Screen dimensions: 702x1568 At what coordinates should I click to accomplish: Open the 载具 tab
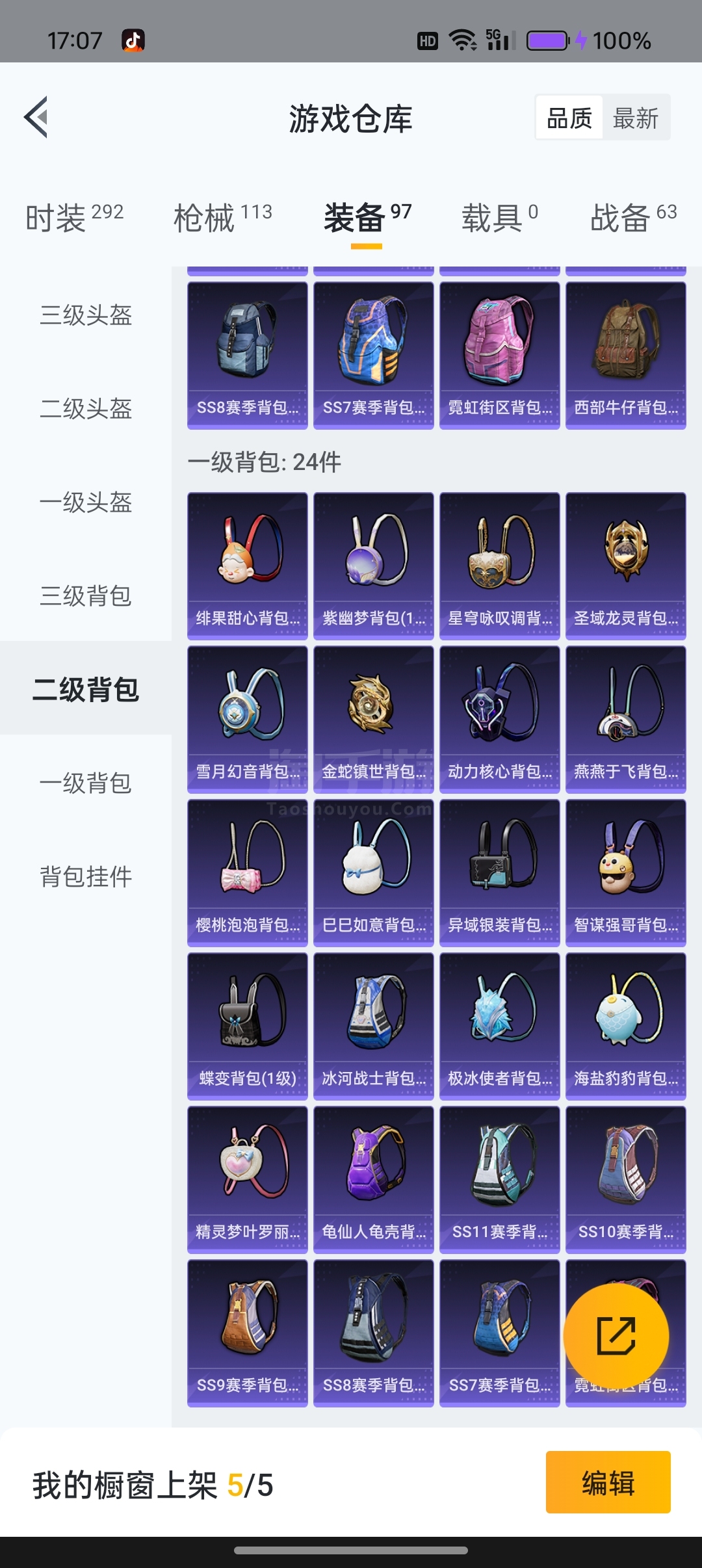point(499,217)
